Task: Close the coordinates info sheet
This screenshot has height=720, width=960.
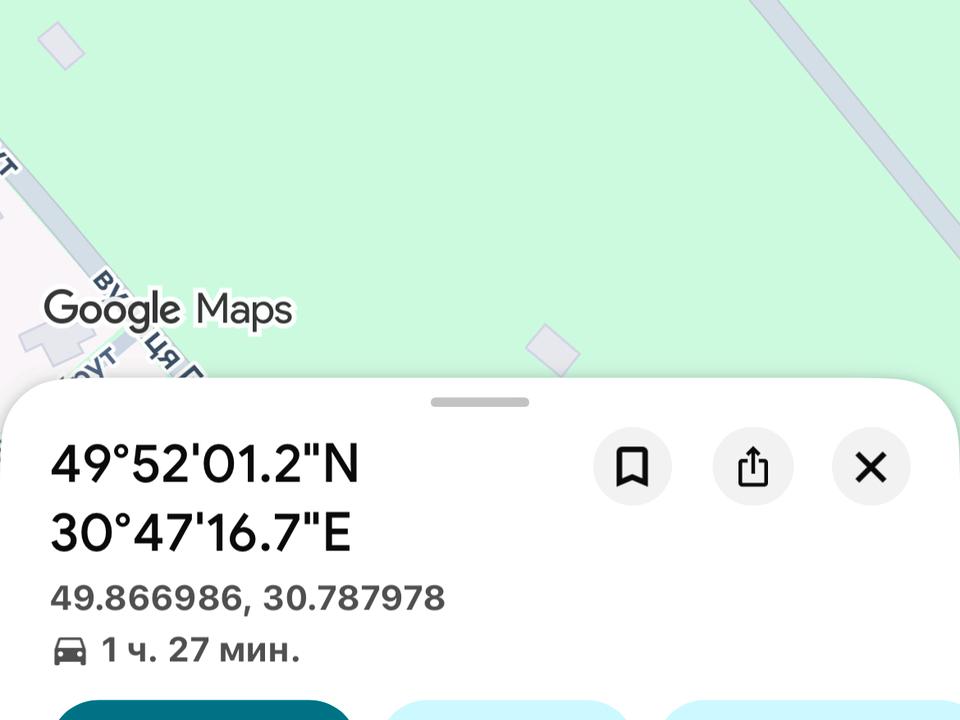Action: (x=871, y=466)
